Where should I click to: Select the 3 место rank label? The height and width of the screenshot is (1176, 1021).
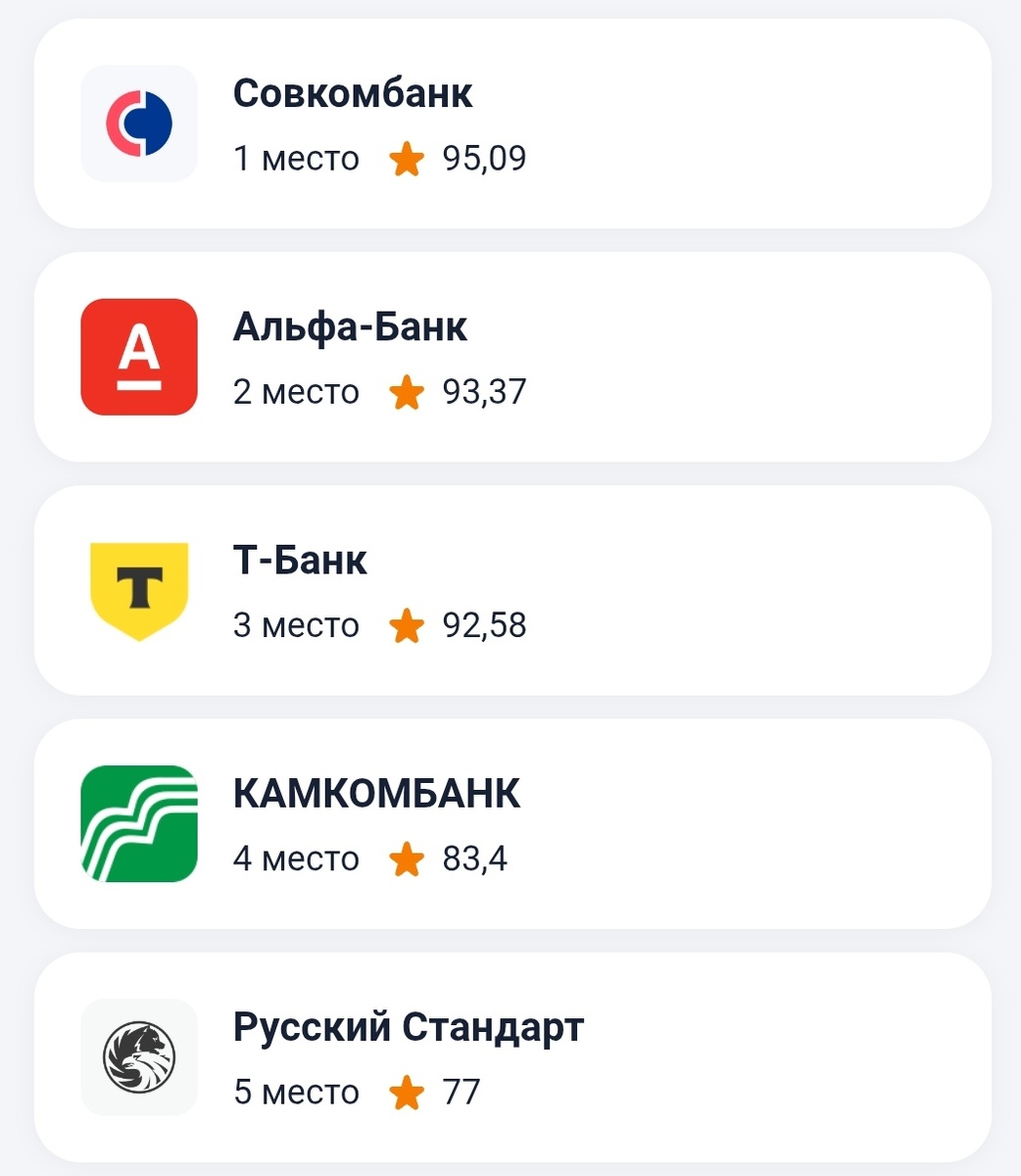[295, 624]
